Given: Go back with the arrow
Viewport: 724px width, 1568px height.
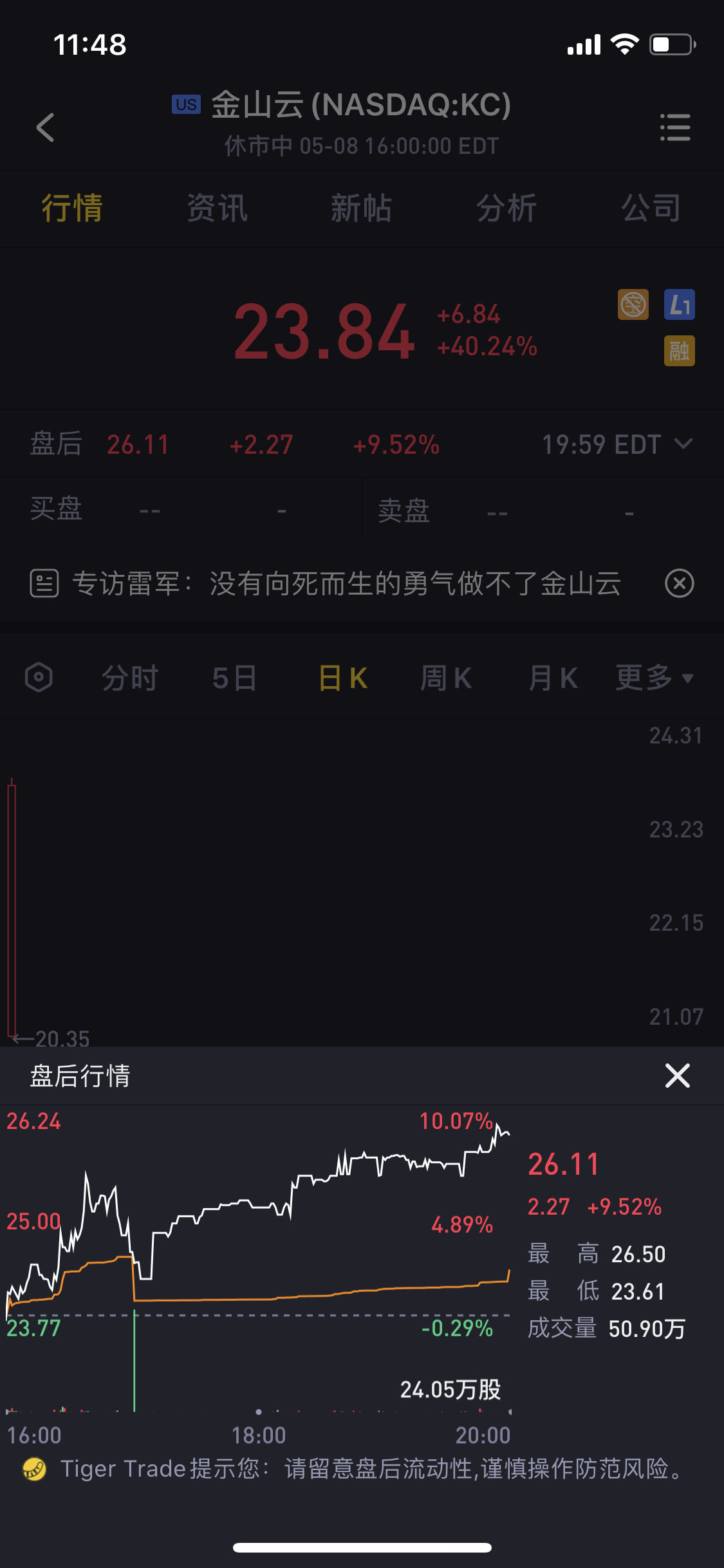Looking at the screenshot, I should tap(46, 127).
